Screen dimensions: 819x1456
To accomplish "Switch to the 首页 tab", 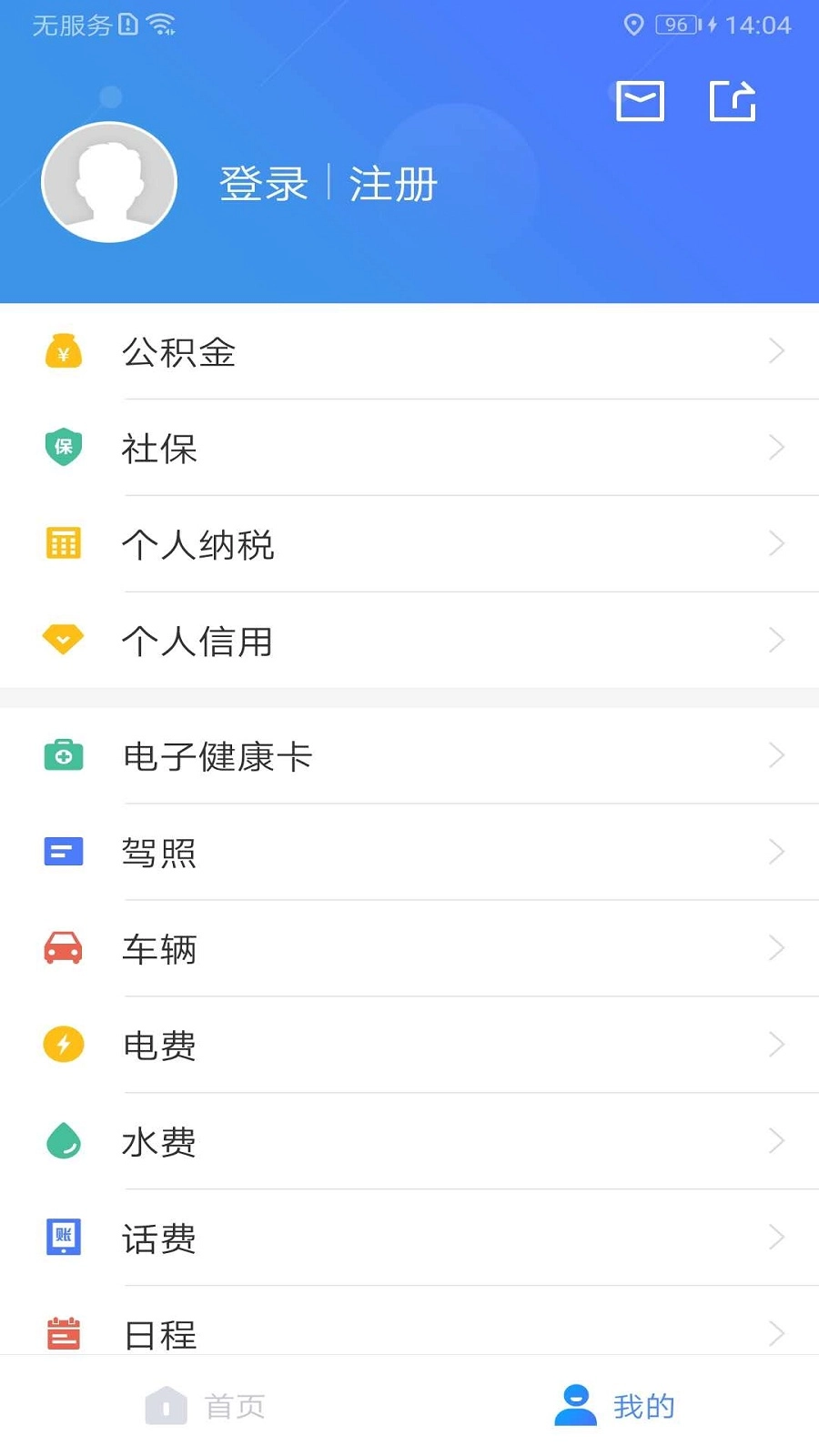I will click(205, 1404).
